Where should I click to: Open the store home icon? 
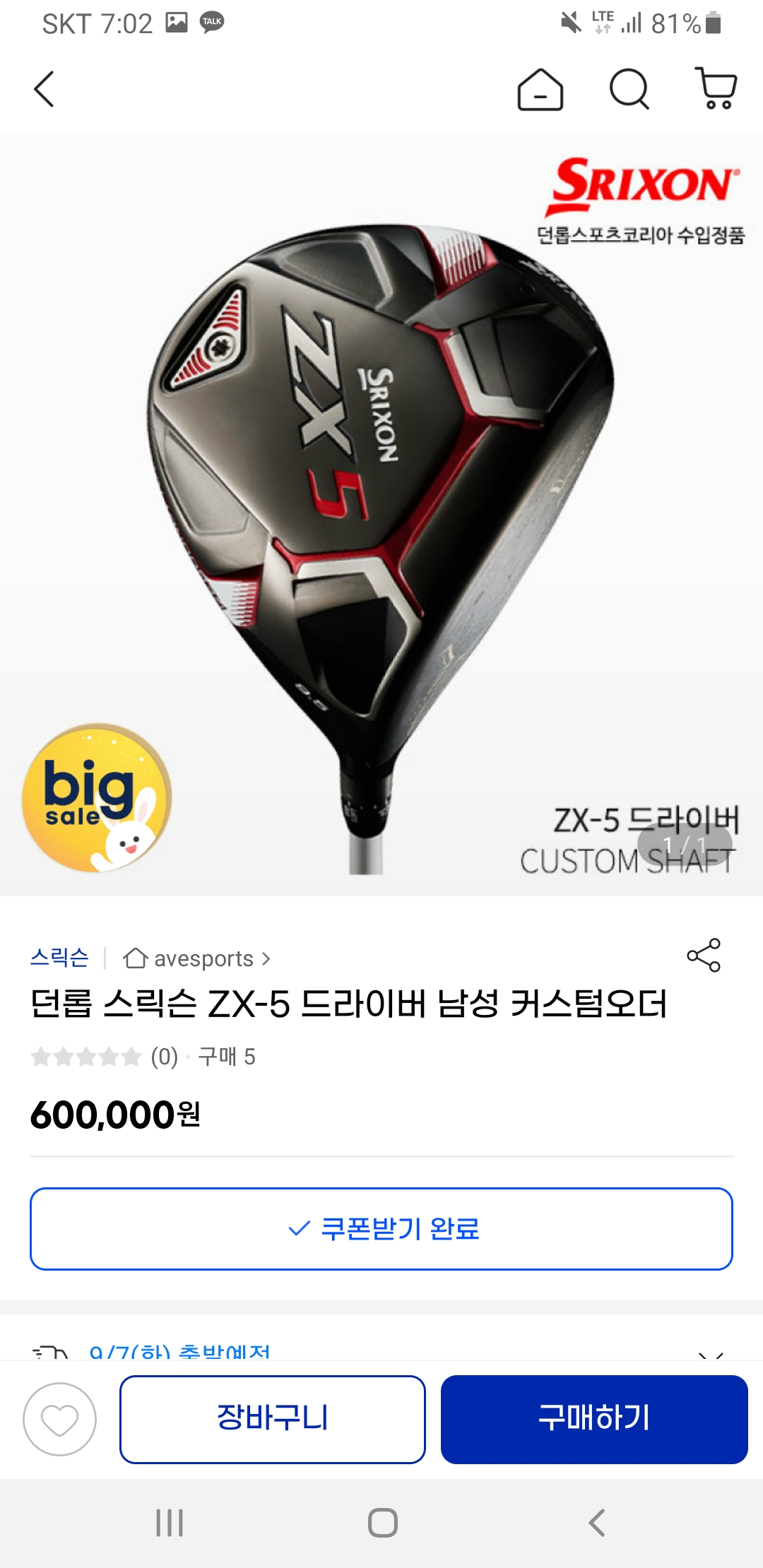pos(540,90)
